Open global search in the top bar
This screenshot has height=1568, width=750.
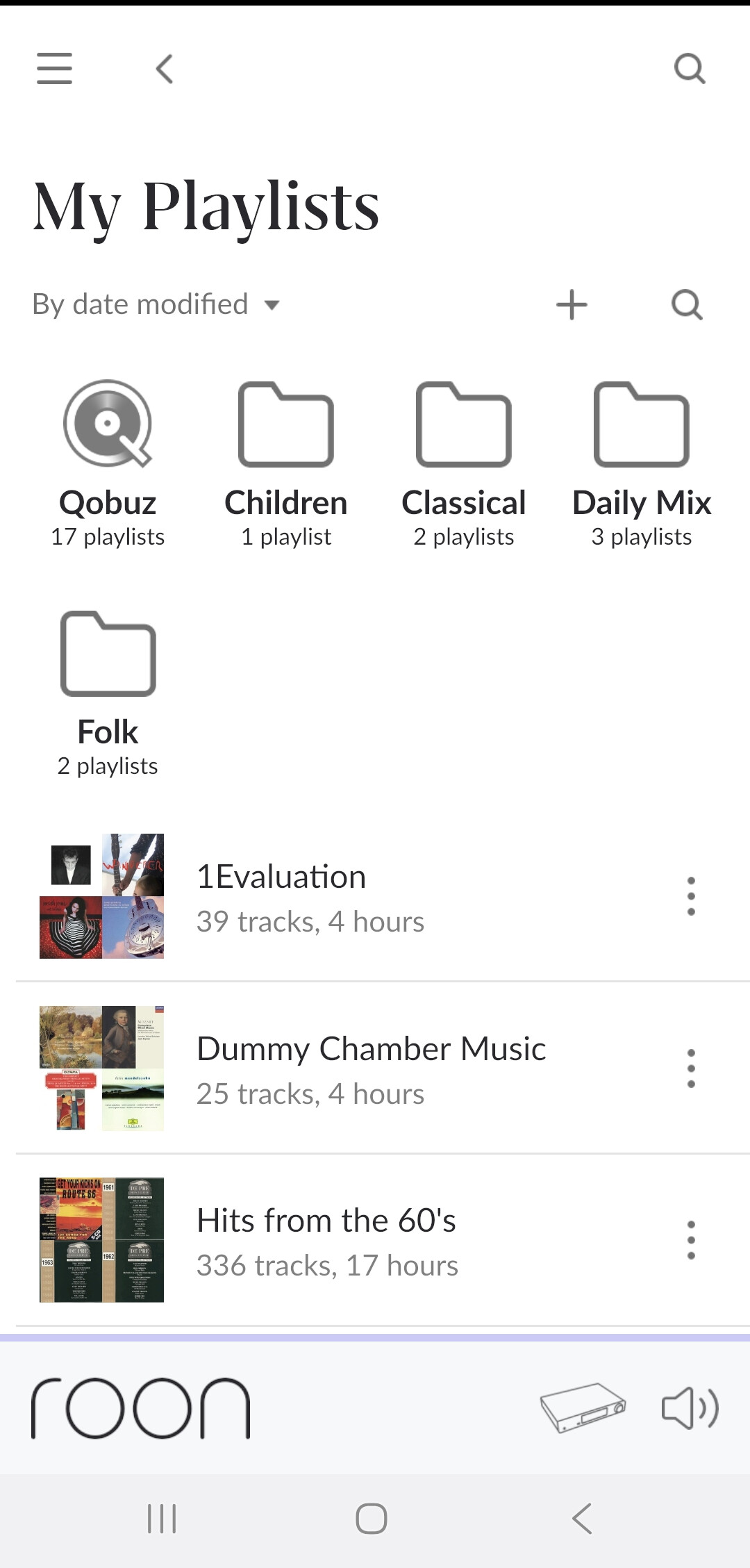point(690,68)
